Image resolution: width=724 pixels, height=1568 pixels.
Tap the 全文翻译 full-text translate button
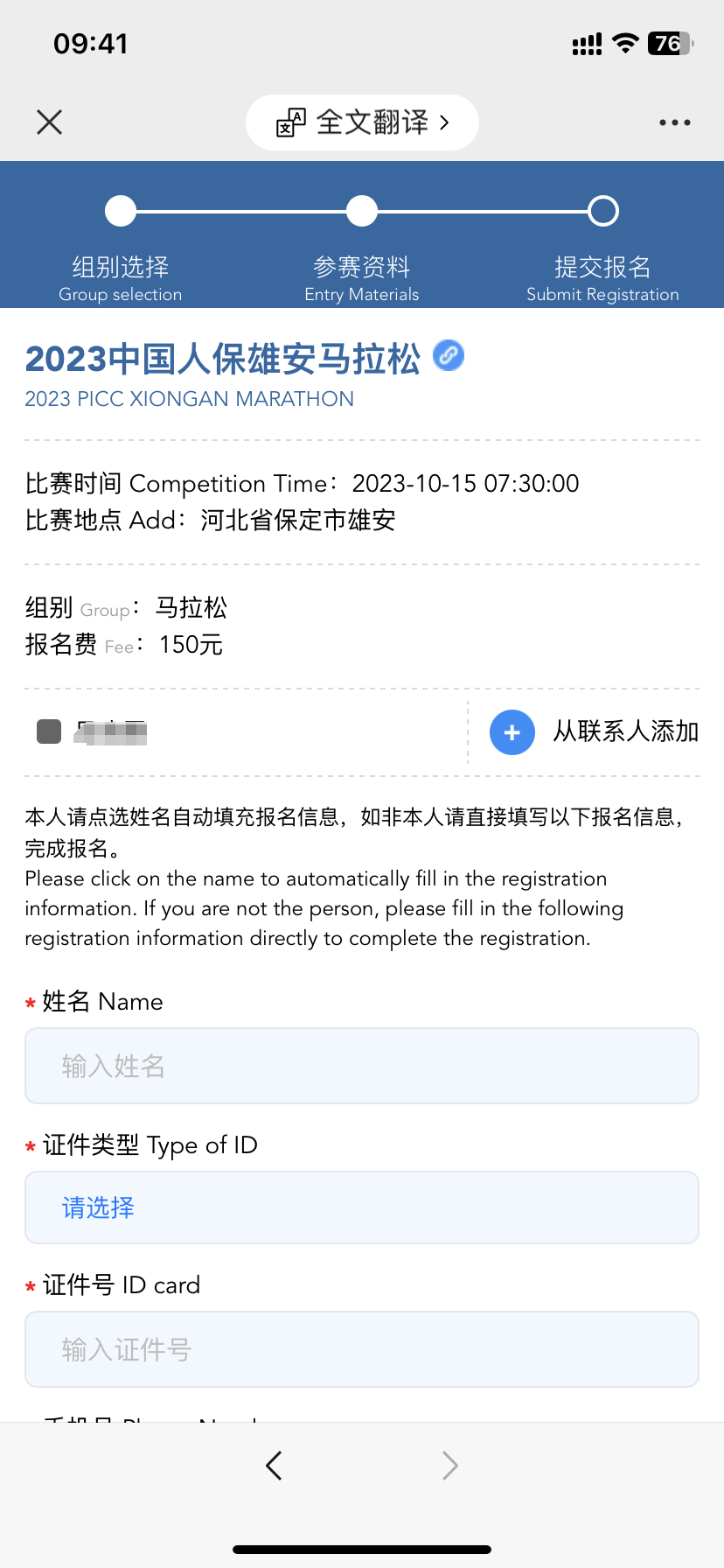tap(362, 122)
